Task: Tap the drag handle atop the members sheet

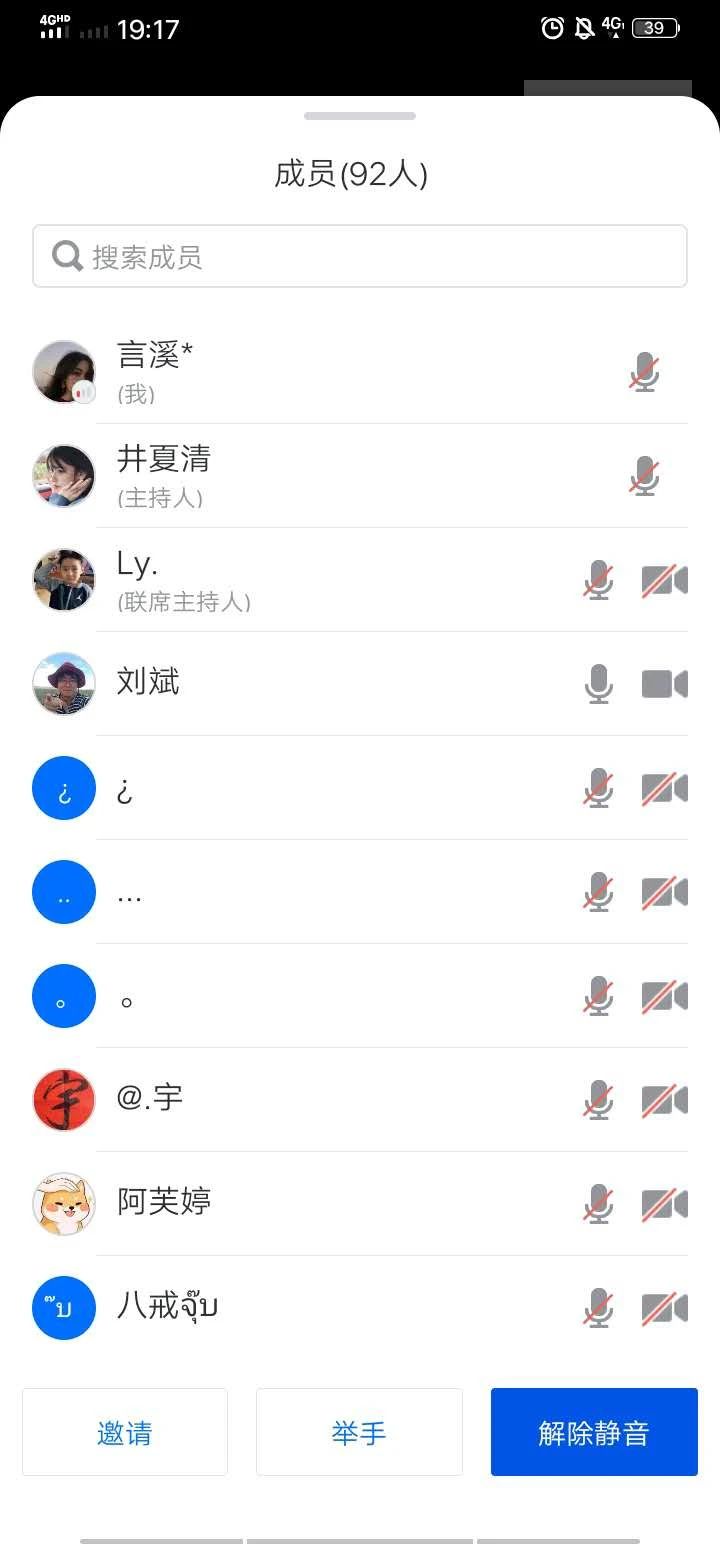Action: [360, 116]
